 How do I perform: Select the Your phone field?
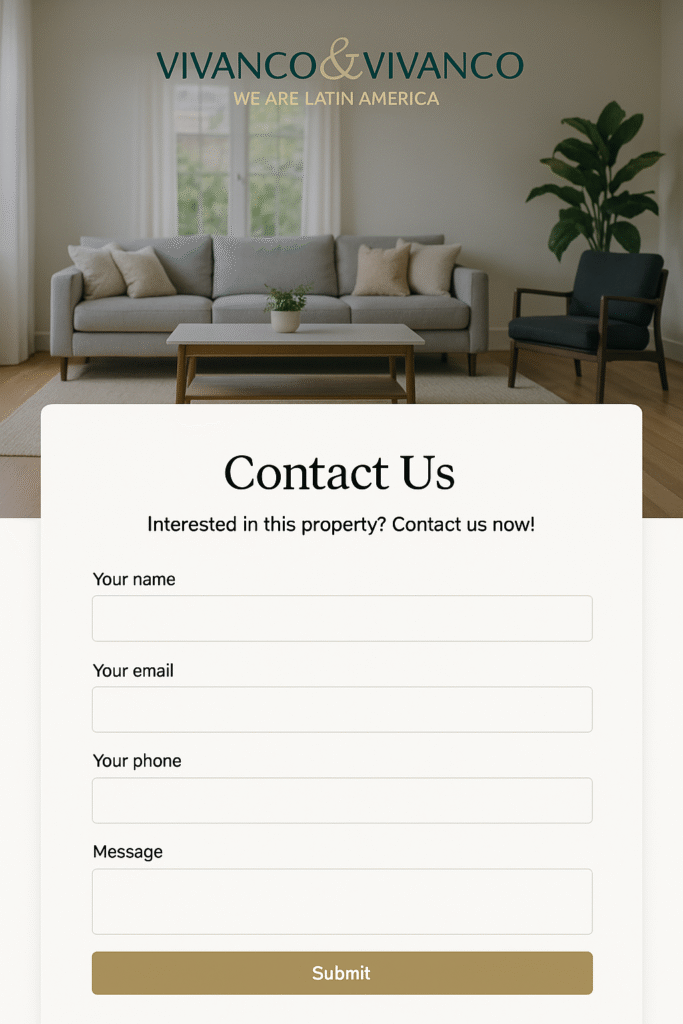point(342,800)
